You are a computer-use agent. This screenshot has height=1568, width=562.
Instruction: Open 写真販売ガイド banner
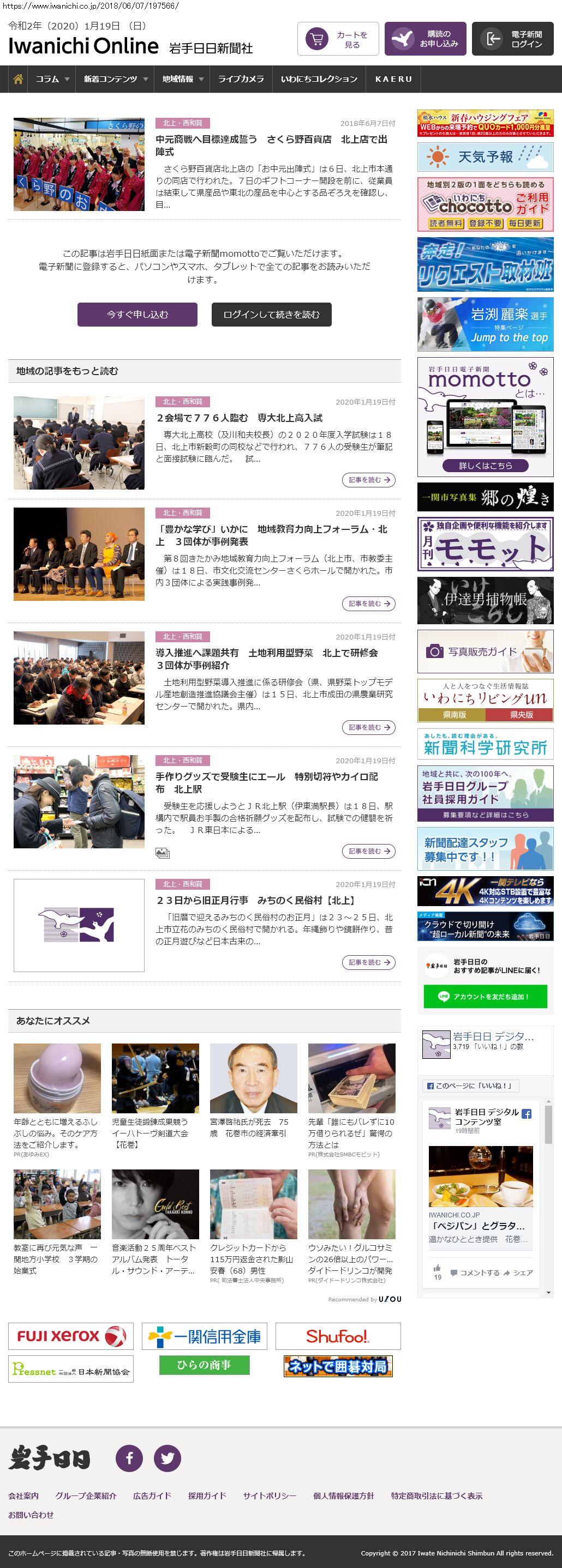pos(485,652)
